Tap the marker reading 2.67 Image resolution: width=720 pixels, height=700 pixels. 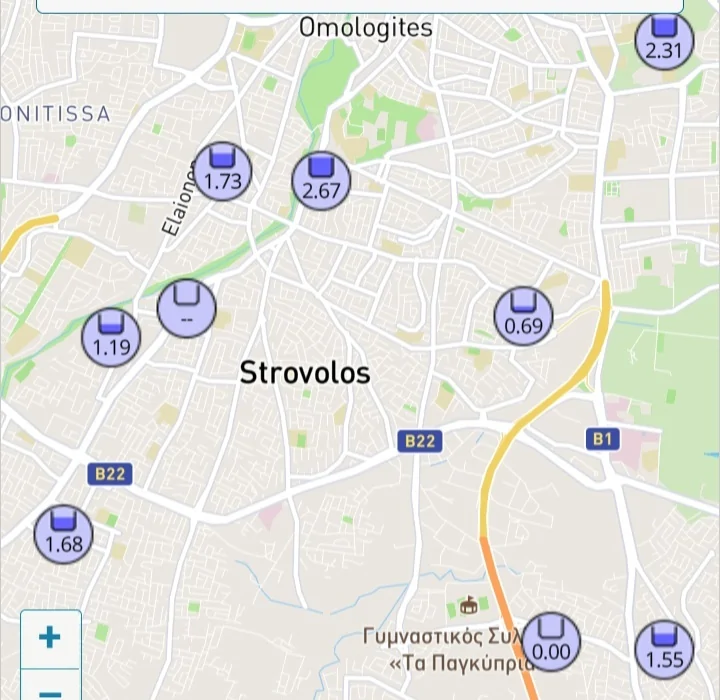pos(321,181)
